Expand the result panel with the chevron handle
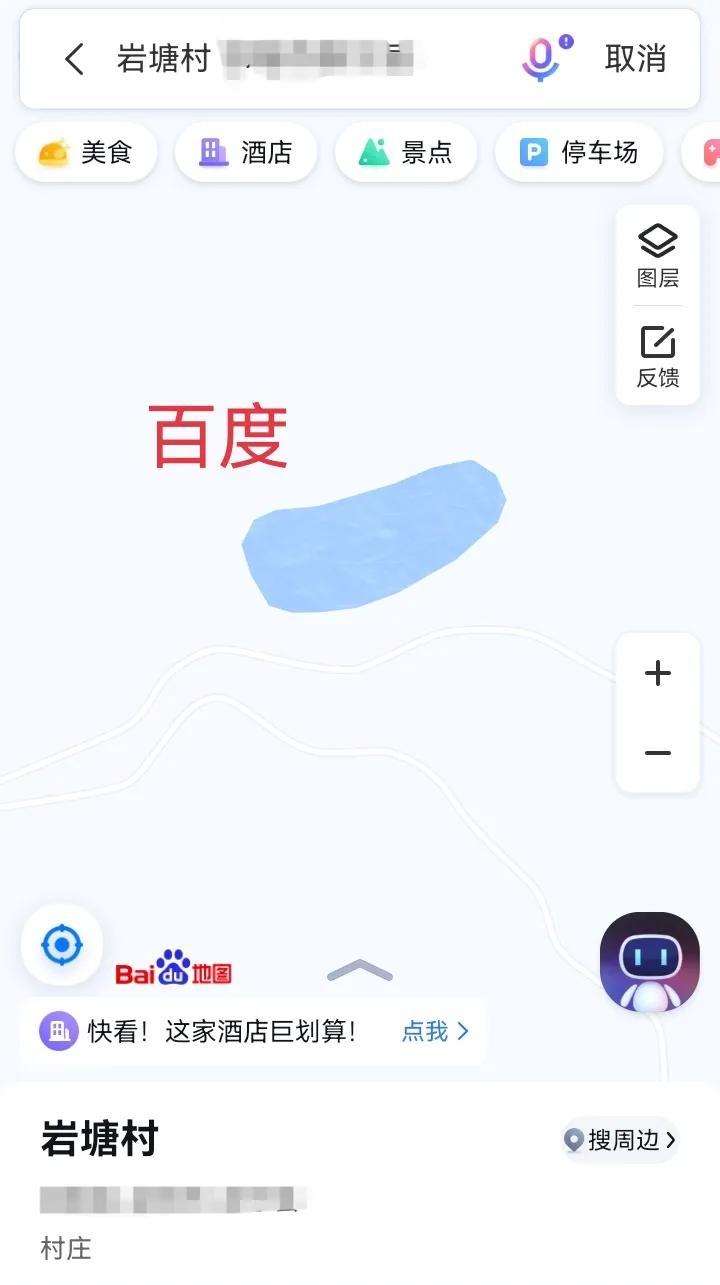This screenshot has height=1285, width=720. click(360, 970)
